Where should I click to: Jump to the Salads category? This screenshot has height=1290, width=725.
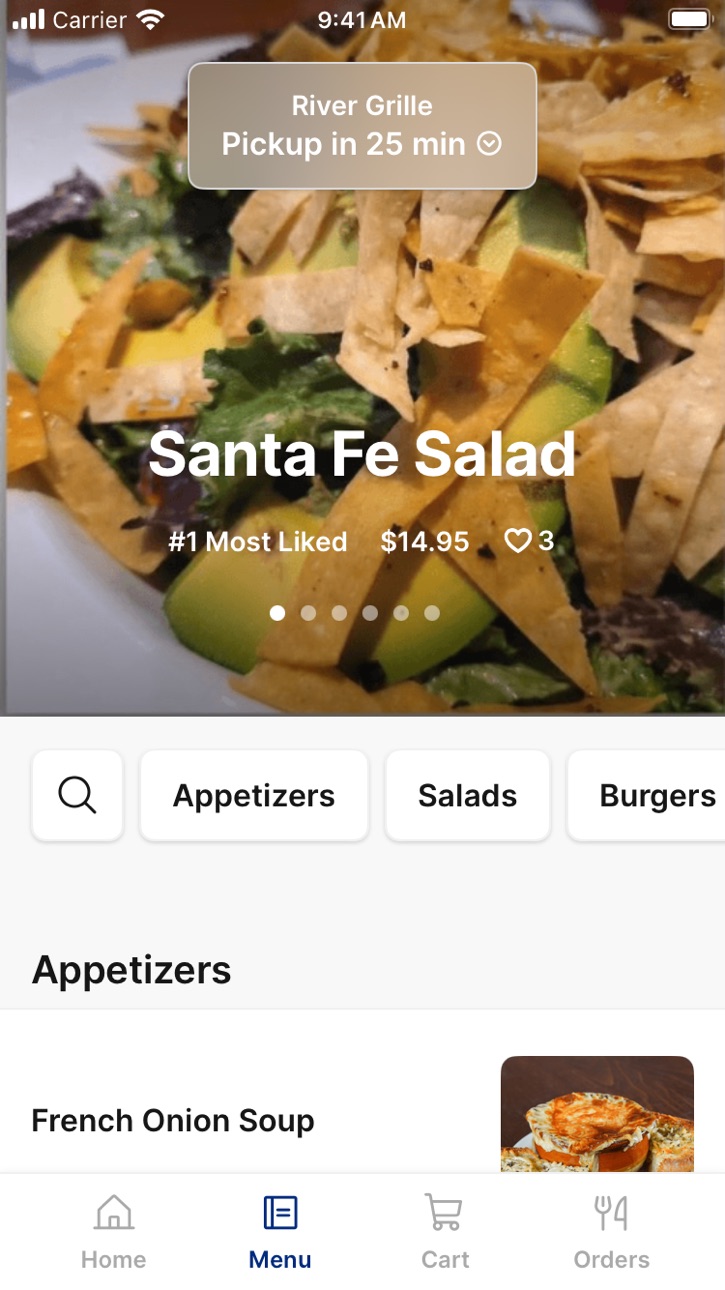point(468,796)
